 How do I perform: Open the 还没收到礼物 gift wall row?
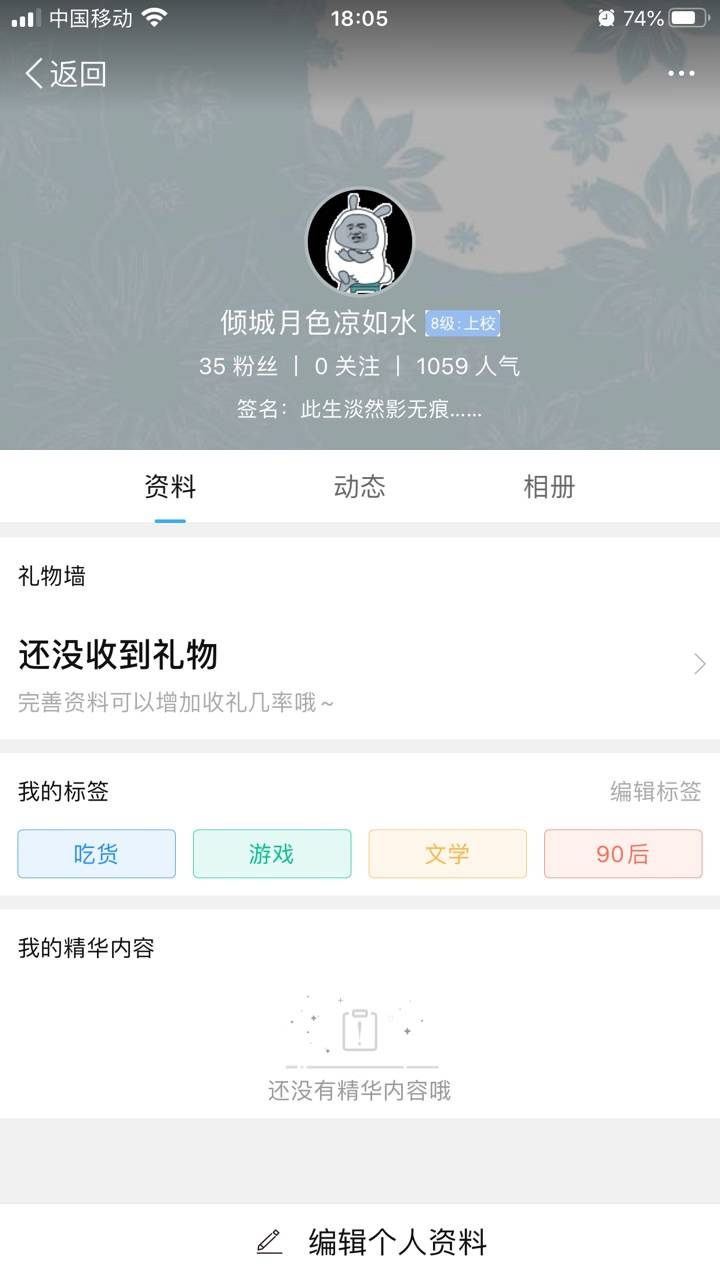click(360, 664)
